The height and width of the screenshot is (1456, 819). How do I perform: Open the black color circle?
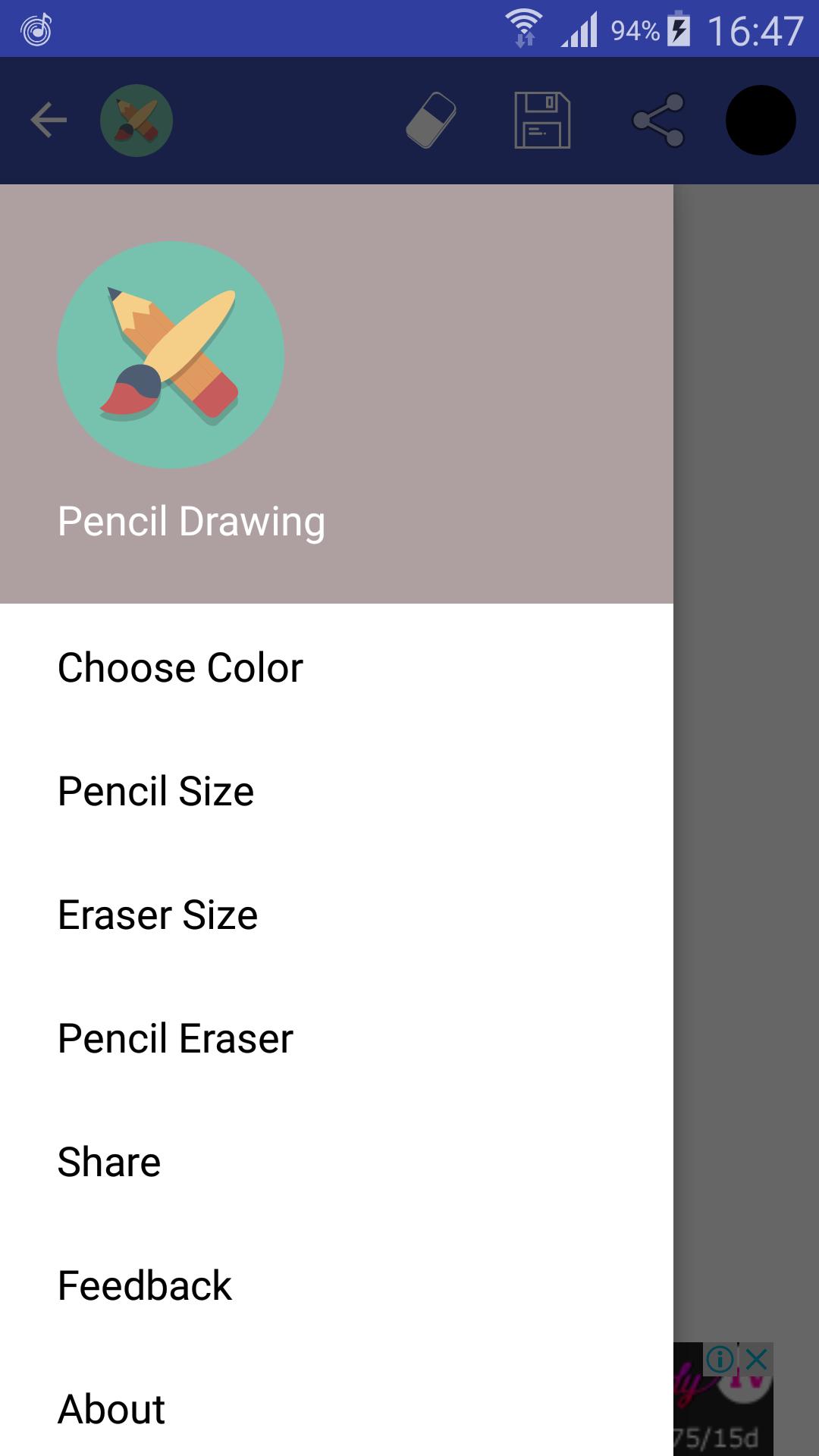coord(761,121)
